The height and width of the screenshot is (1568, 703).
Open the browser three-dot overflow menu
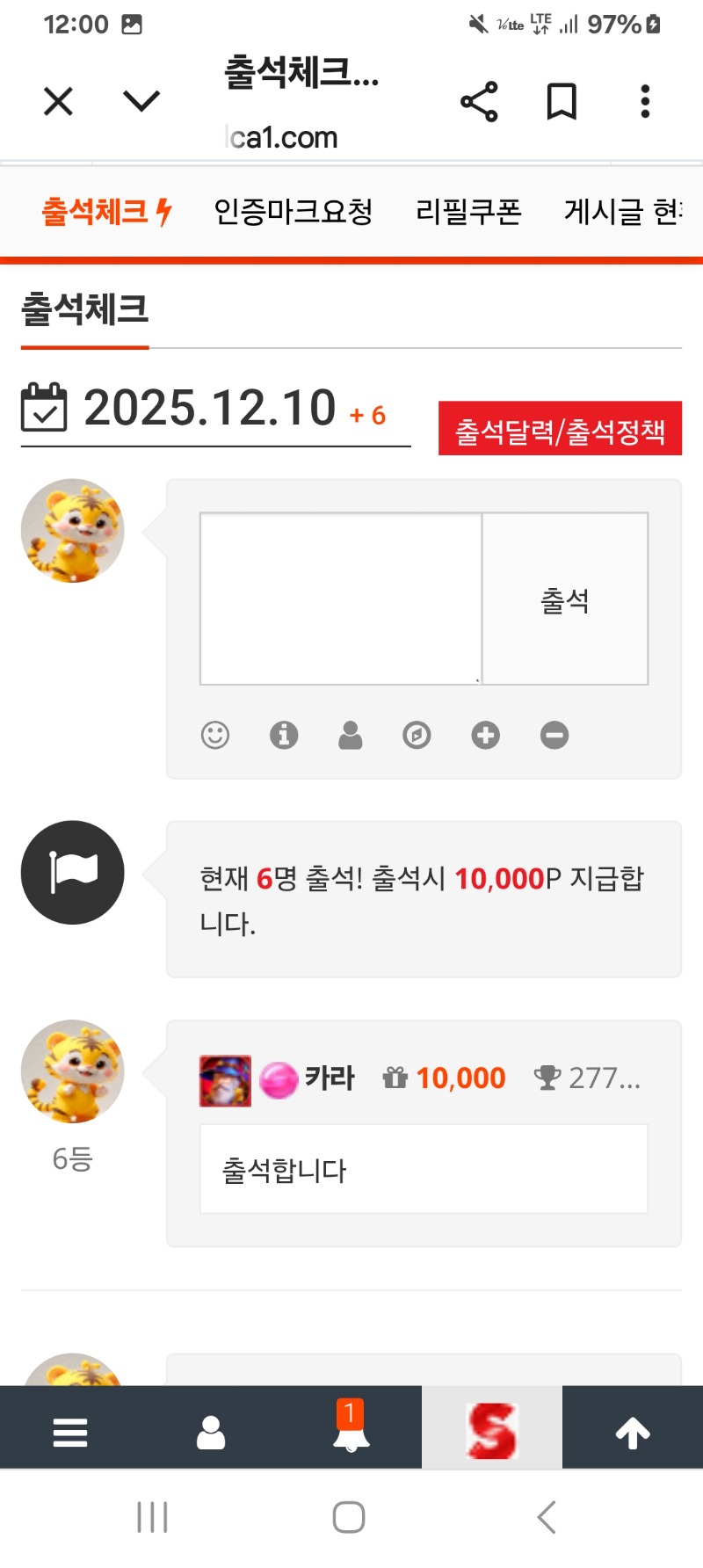click(x=644, y=100)
